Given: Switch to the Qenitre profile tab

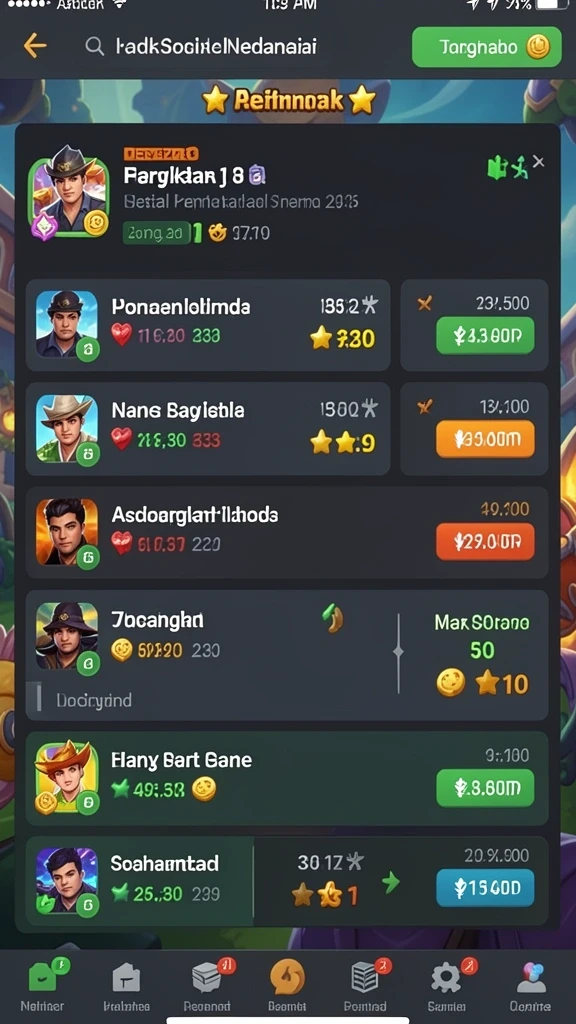Looking at the screenshot, I should (530, 985).
